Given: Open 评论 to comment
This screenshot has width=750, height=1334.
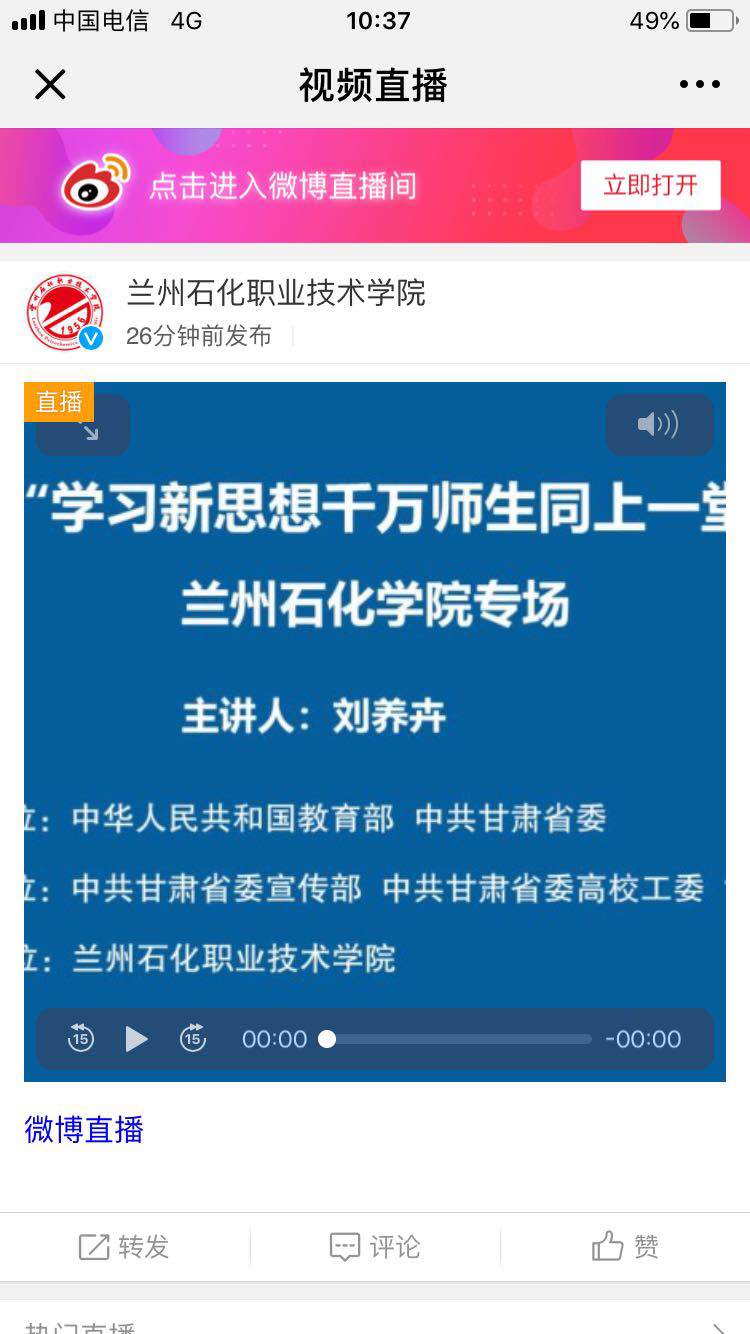Looking at the screenshot, I should pos(375,1247).
